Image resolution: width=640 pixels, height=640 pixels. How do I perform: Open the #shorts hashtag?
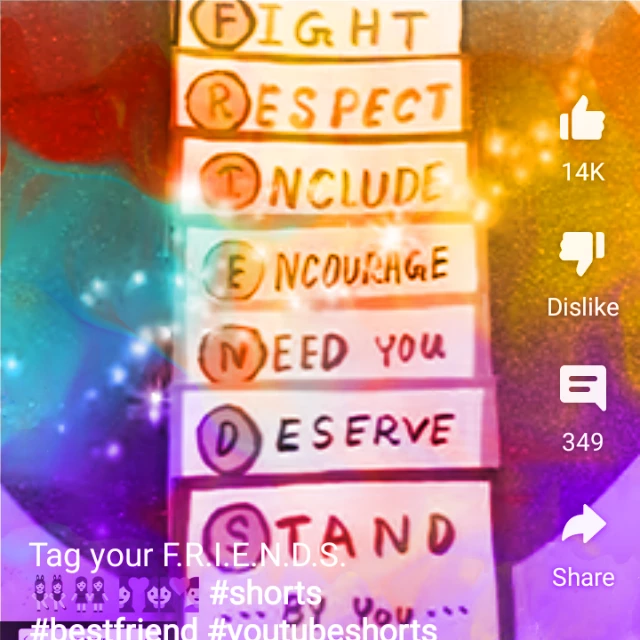pyautogui.click(x=266, y=593)
